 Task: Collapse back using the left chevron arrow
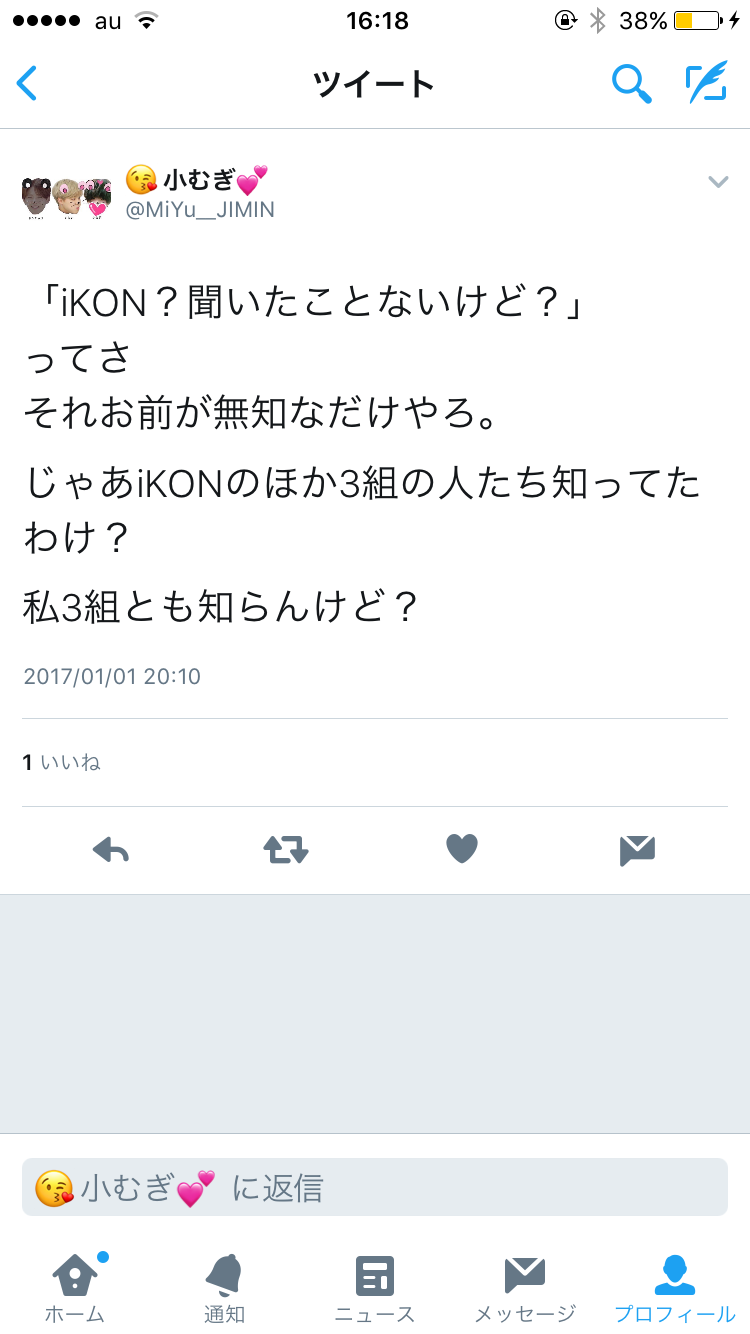[x=27, y=84]
